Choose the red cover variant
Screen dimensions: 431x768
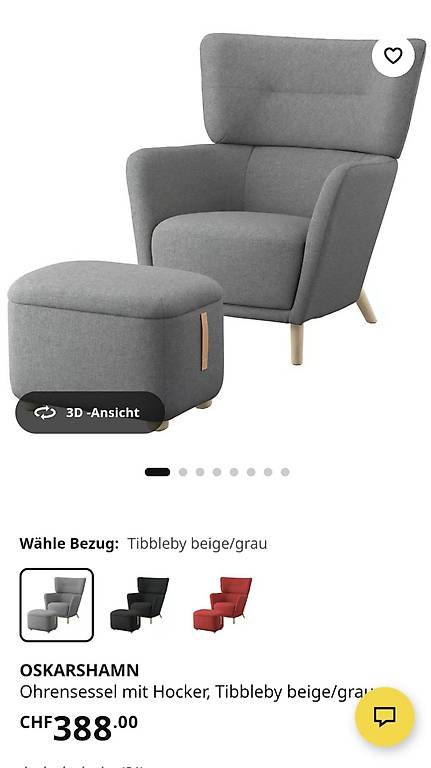223,605
